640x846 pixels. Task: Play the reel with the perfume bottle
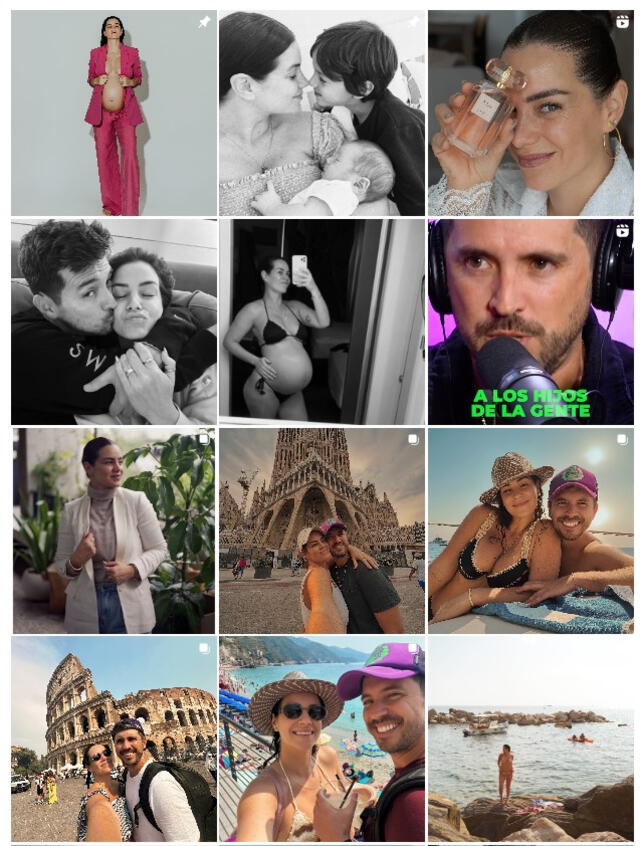(530, 113)
